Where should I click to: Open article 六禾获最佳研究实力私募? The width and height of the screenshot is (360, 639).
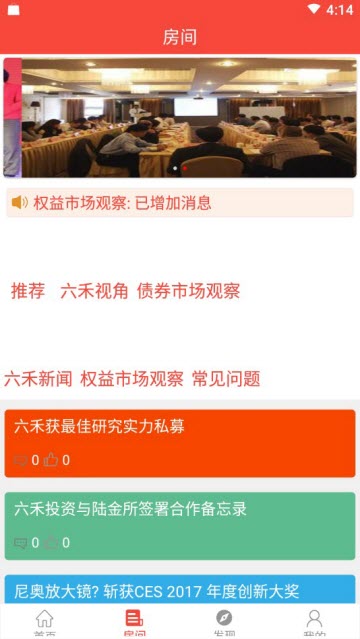coord(180,443)
